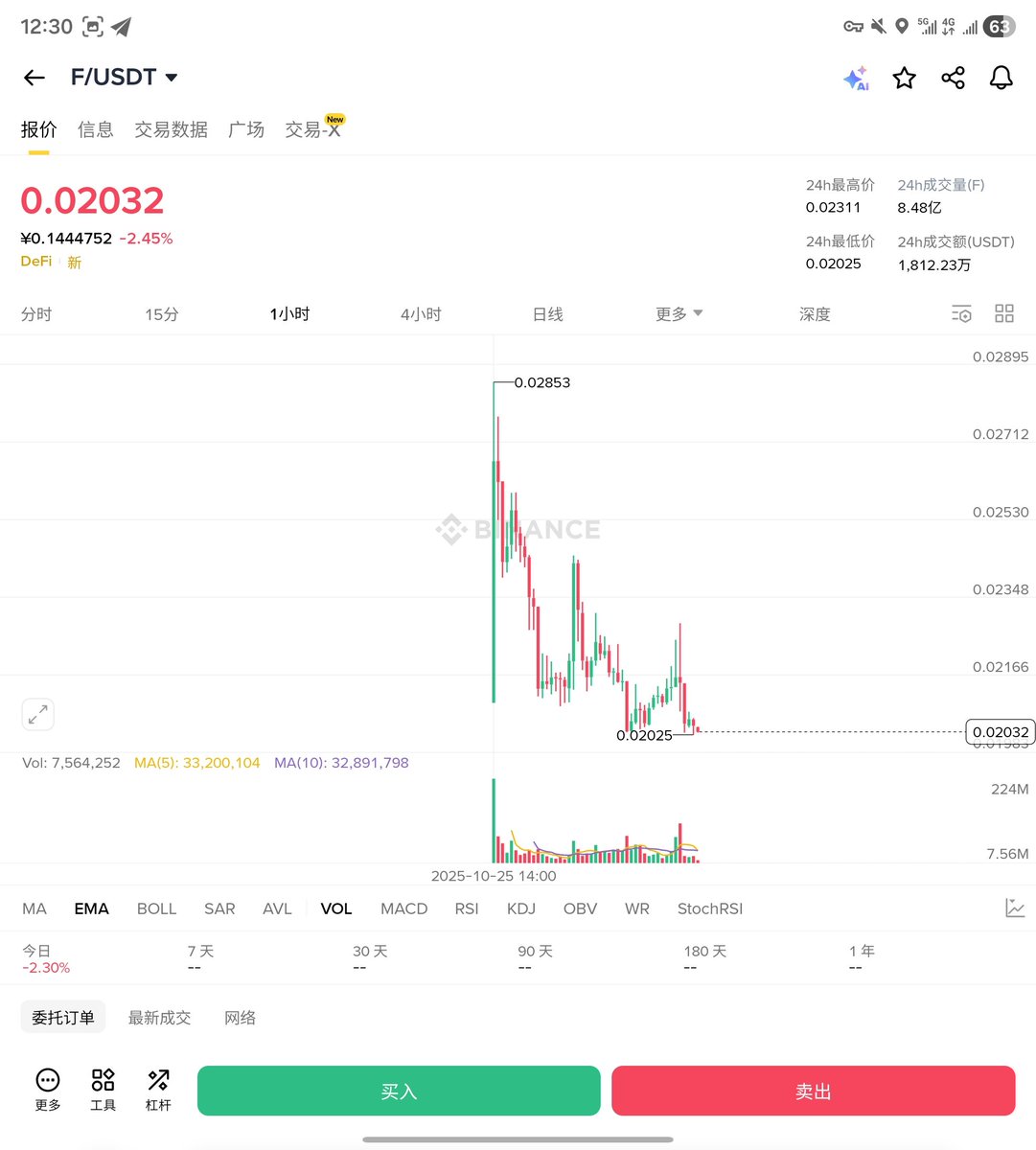Open the F/USDT pair dropdown
The image size is (1036, 1150).
pyautogui.click(x=125, y=78)
